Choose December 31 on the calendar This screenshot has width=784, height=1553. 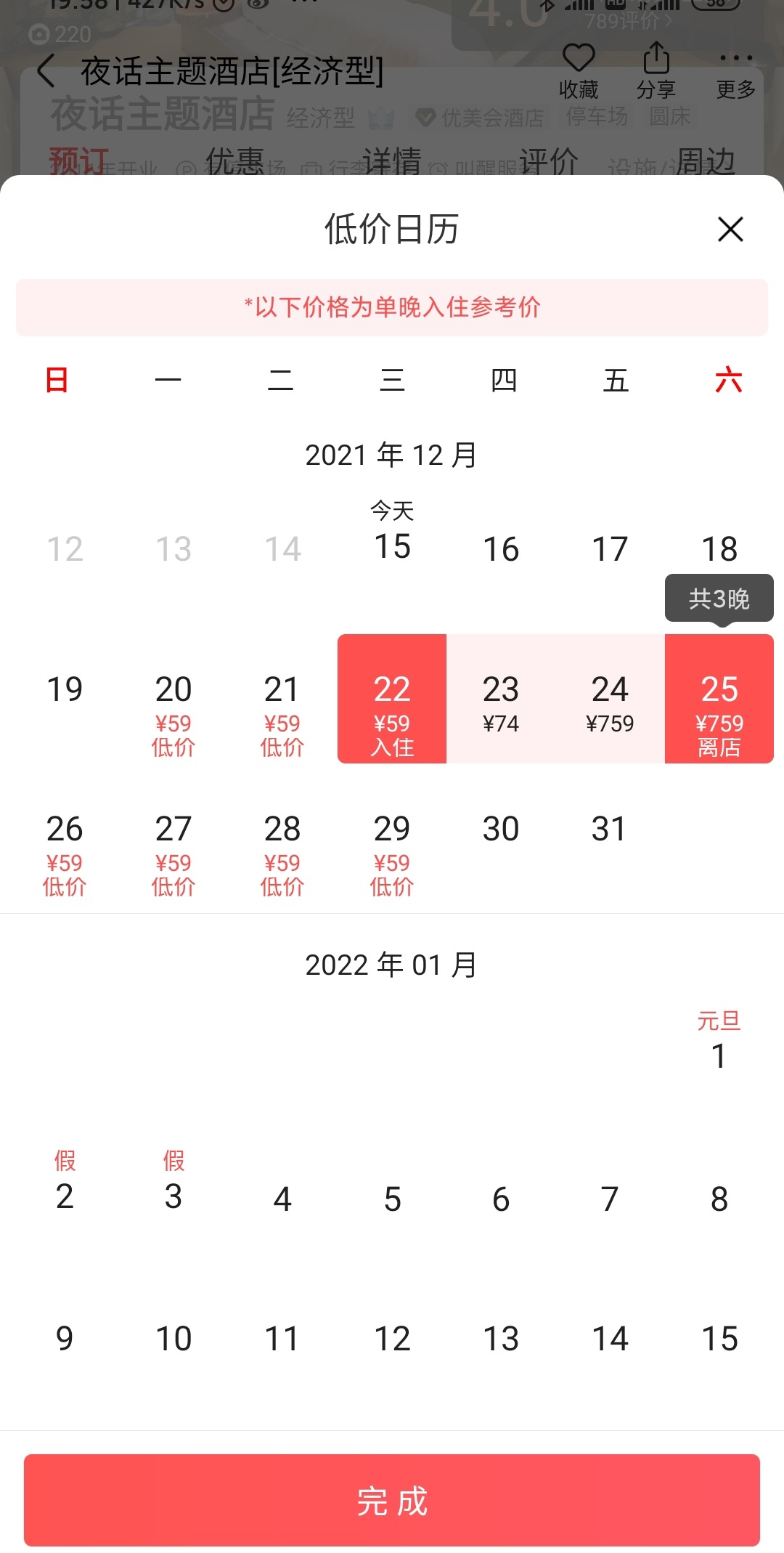[608, 829]
